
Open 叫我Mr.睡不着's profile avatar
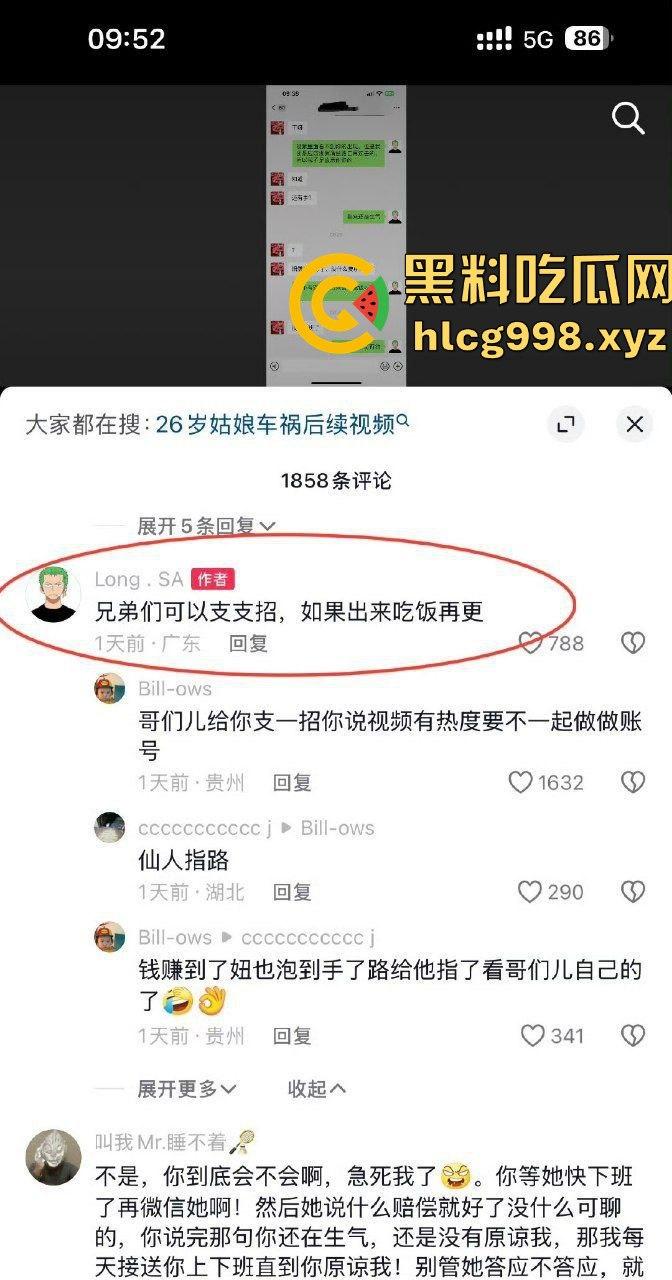53,1157
